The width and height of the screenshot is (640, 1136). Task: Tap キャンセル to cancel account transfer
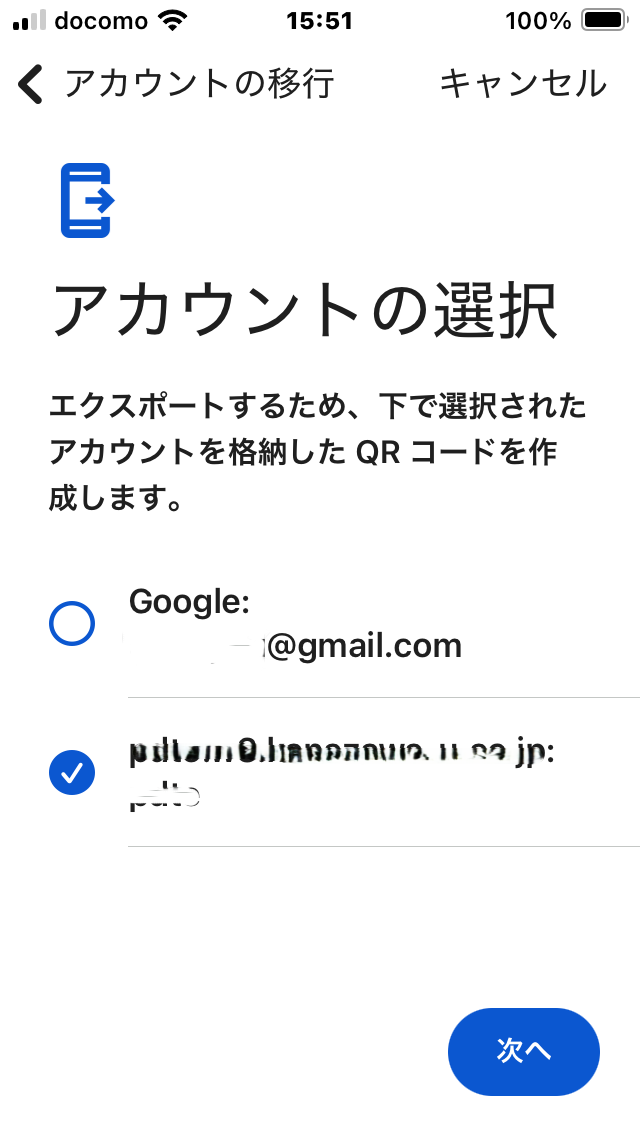pos(523,84)
